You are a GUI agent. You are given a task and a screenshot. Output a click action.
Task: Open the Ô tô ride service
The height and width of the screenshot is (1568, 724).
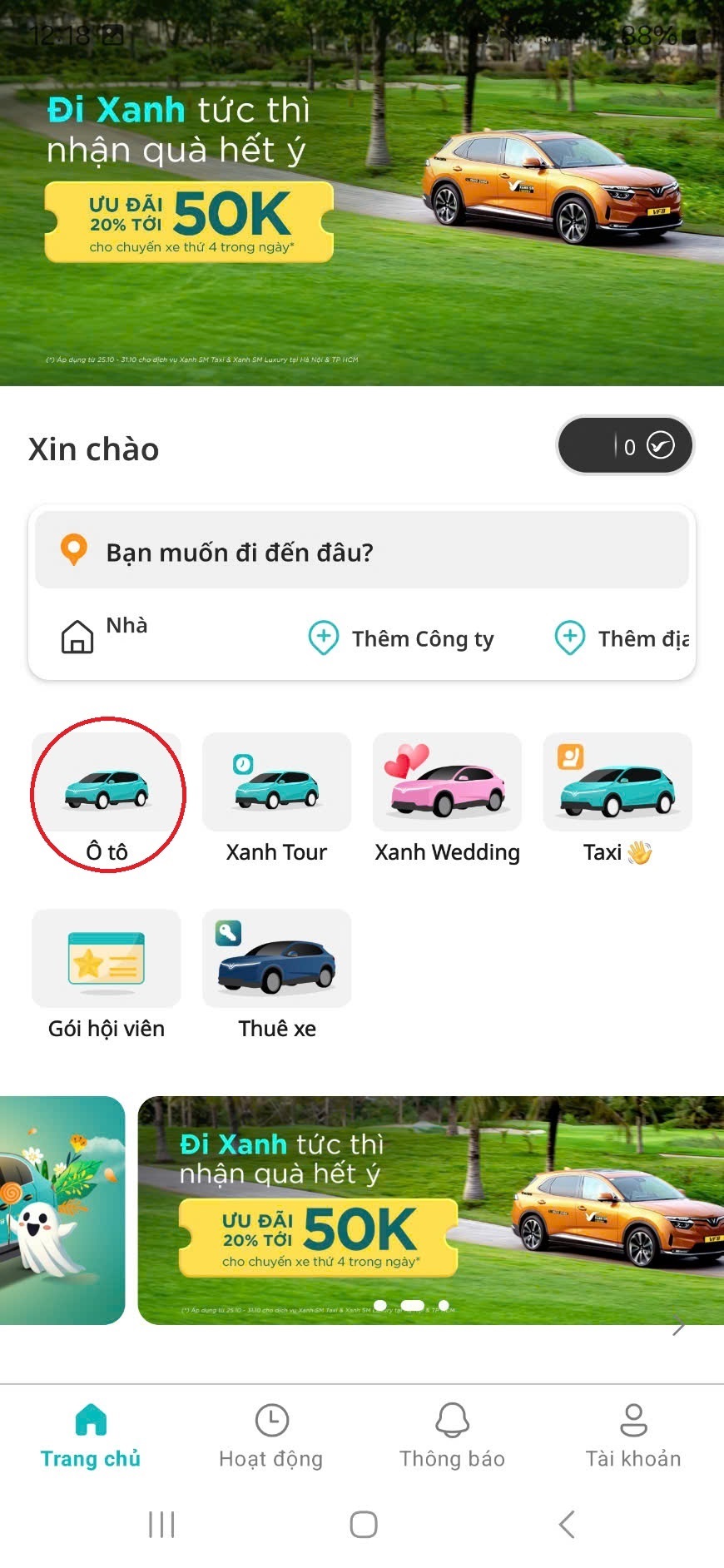[x=107, y=795]
